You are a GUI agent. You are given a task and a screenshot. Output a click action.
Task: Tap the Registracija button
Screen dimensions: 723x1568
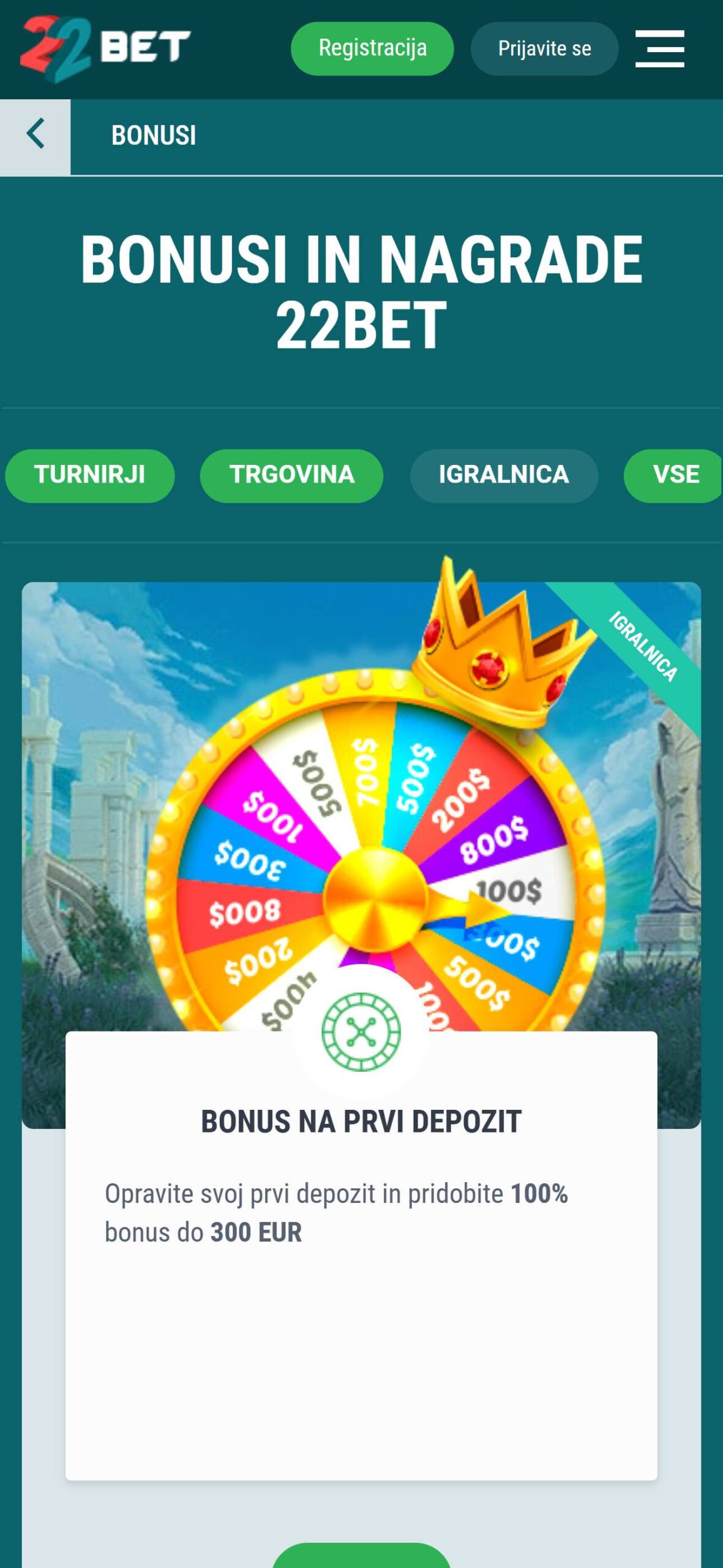372,48
